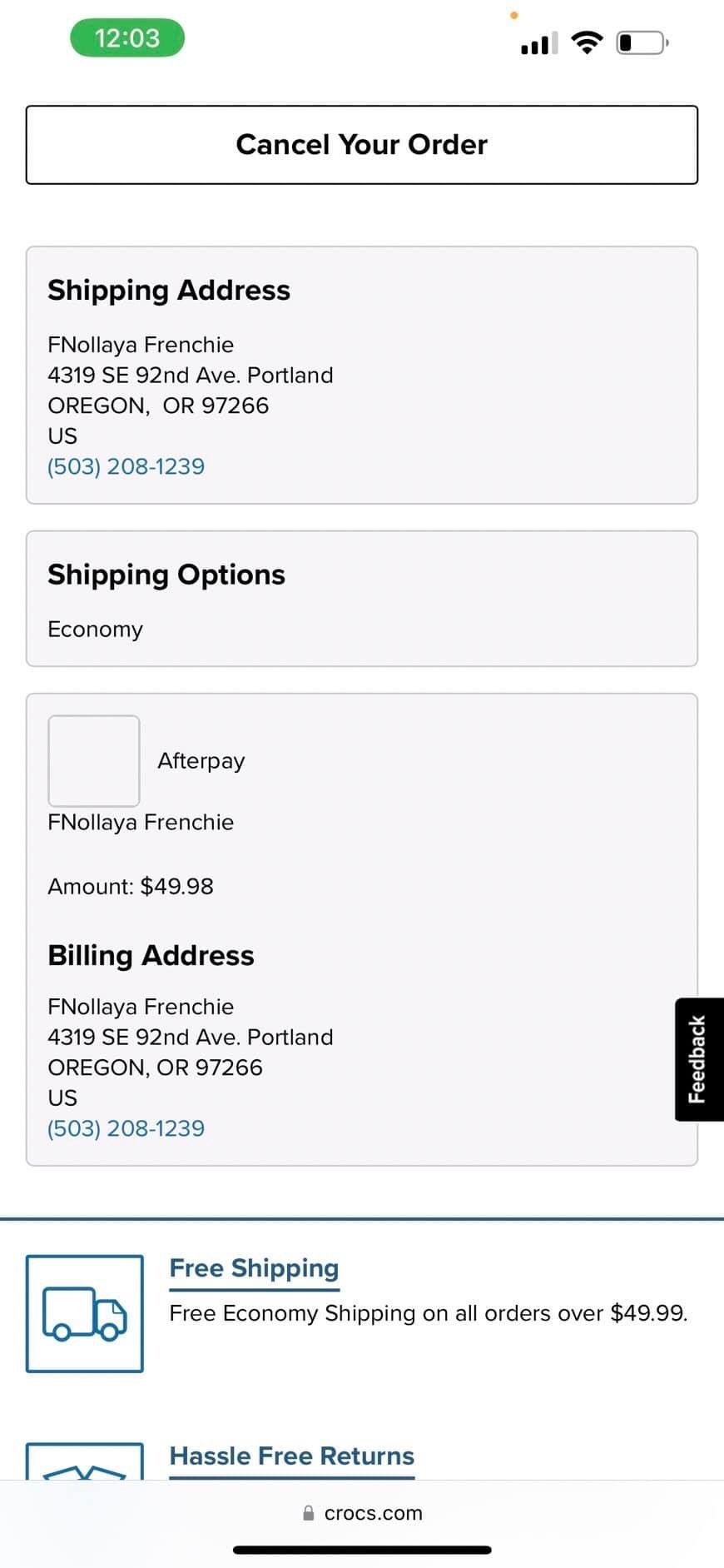724x1568 pixels.
Task: Open the Feedback side tab
Action: 698,1059
